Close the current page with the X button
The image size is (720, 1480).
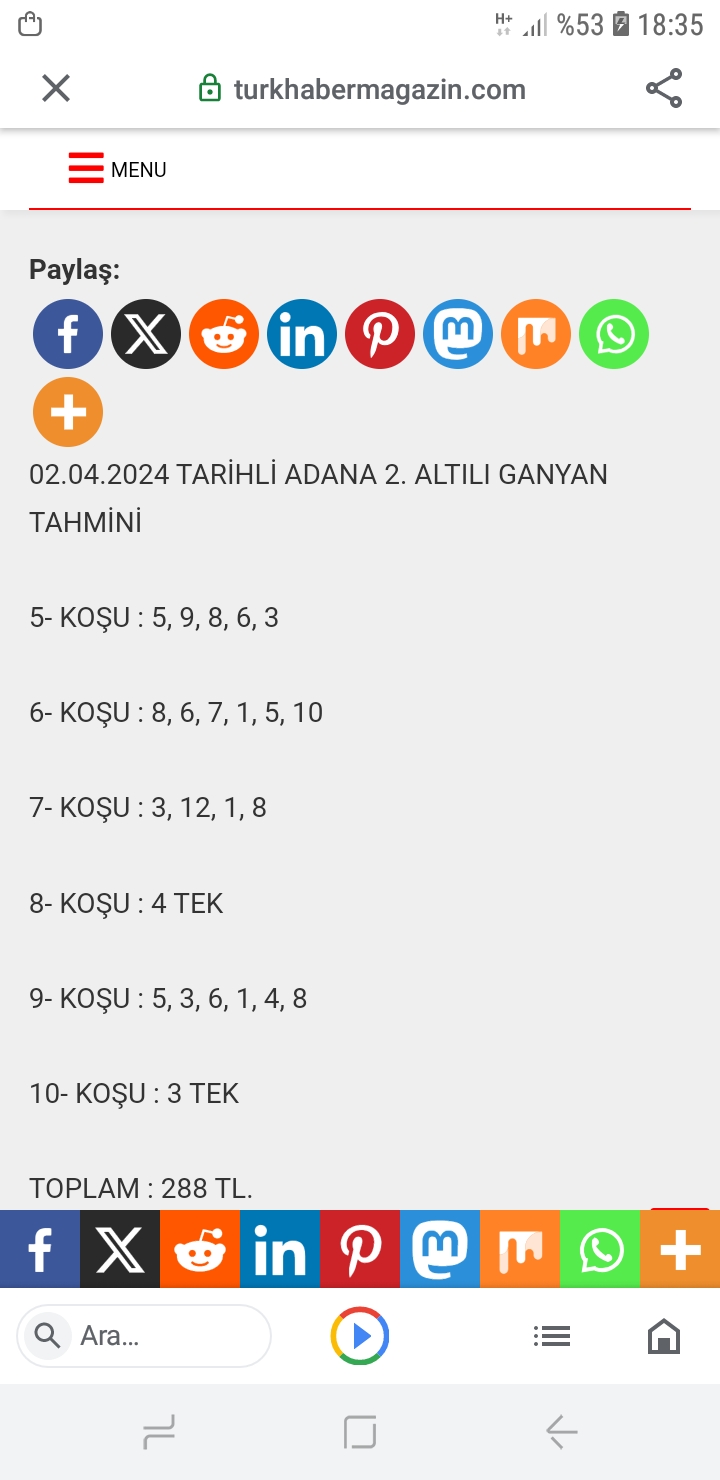coord(56,88)
